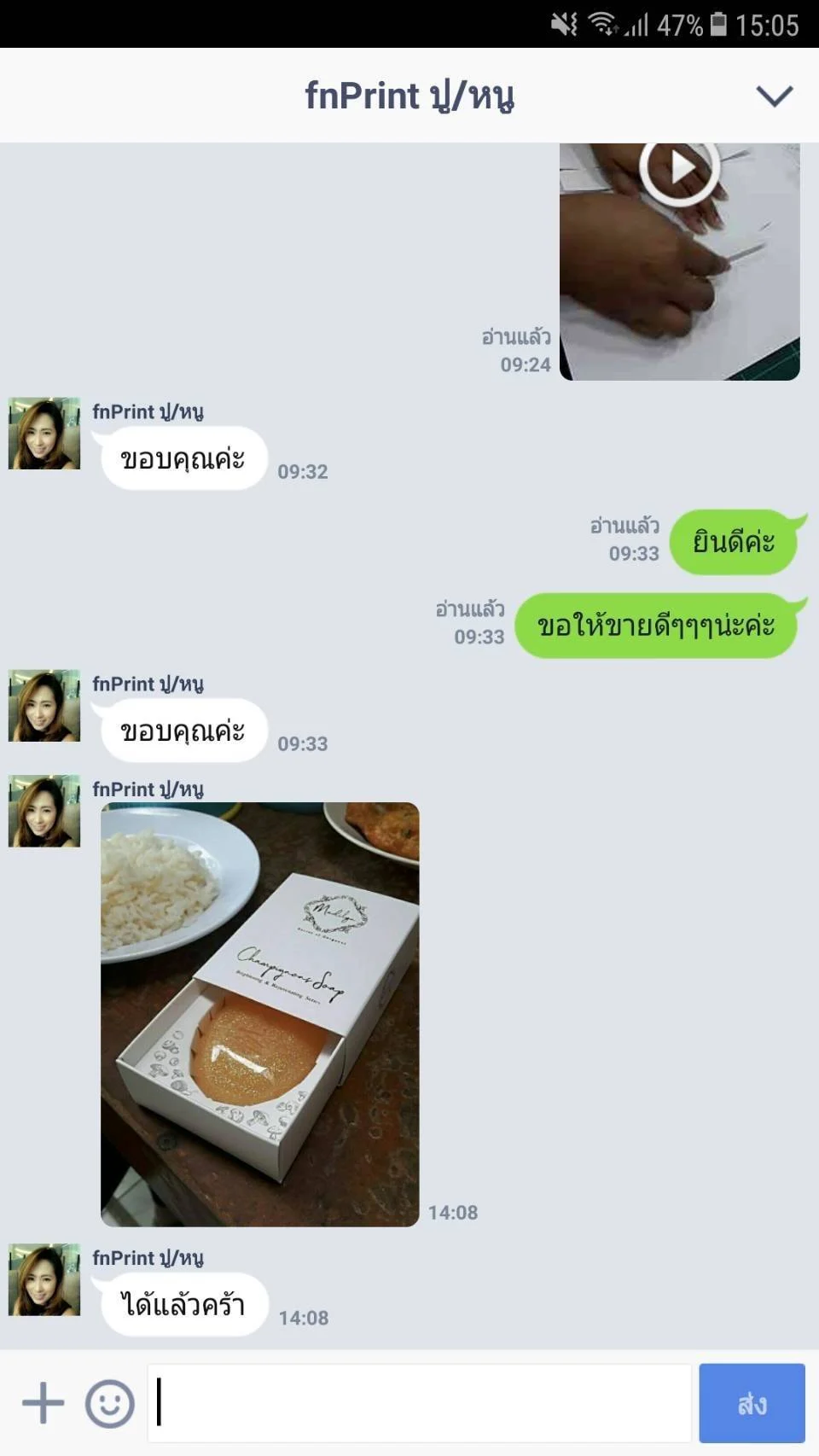
Task: Open the plus attachment menu
Action: (x=43, y=1403)
